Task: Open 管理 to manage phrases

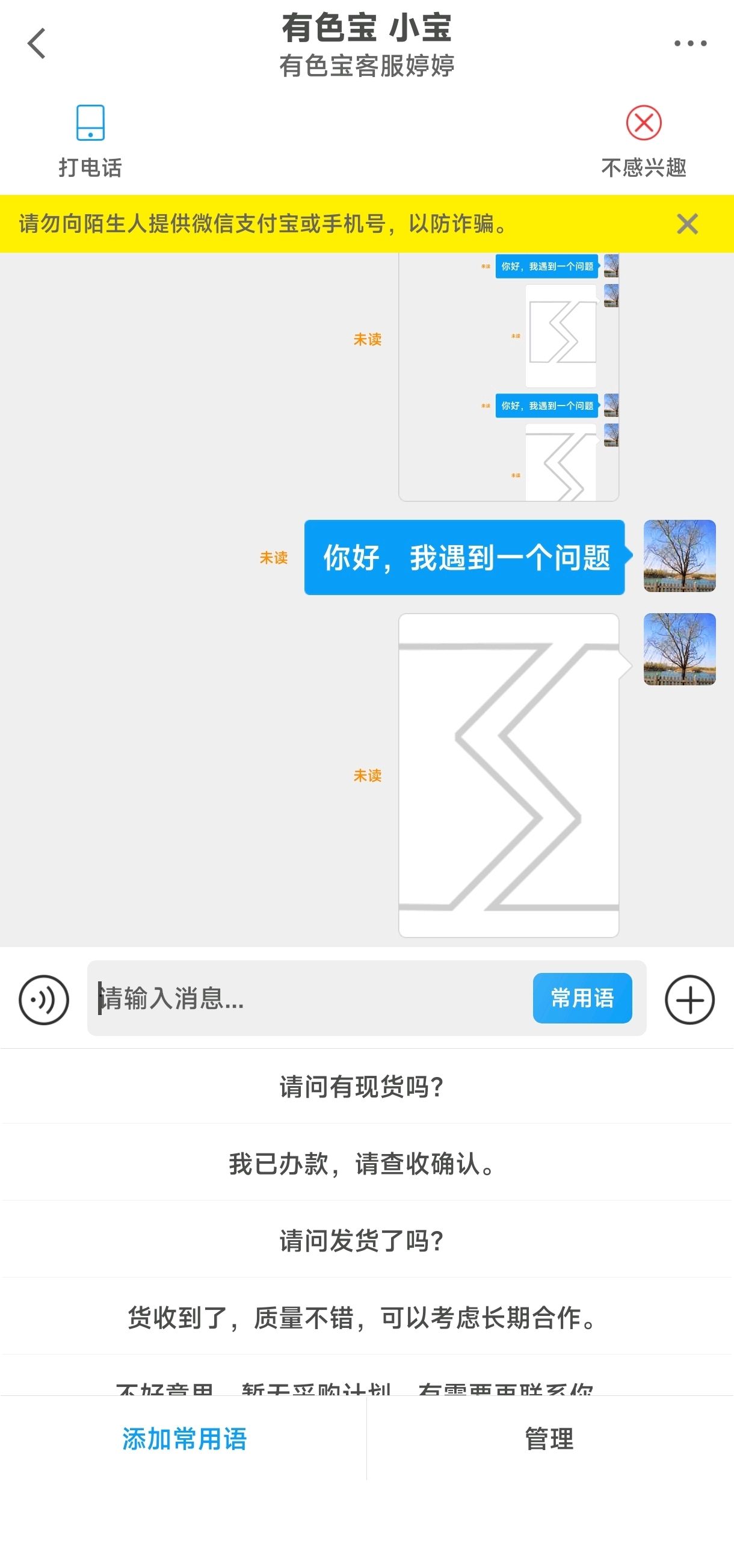Action: pos(549,1439)
